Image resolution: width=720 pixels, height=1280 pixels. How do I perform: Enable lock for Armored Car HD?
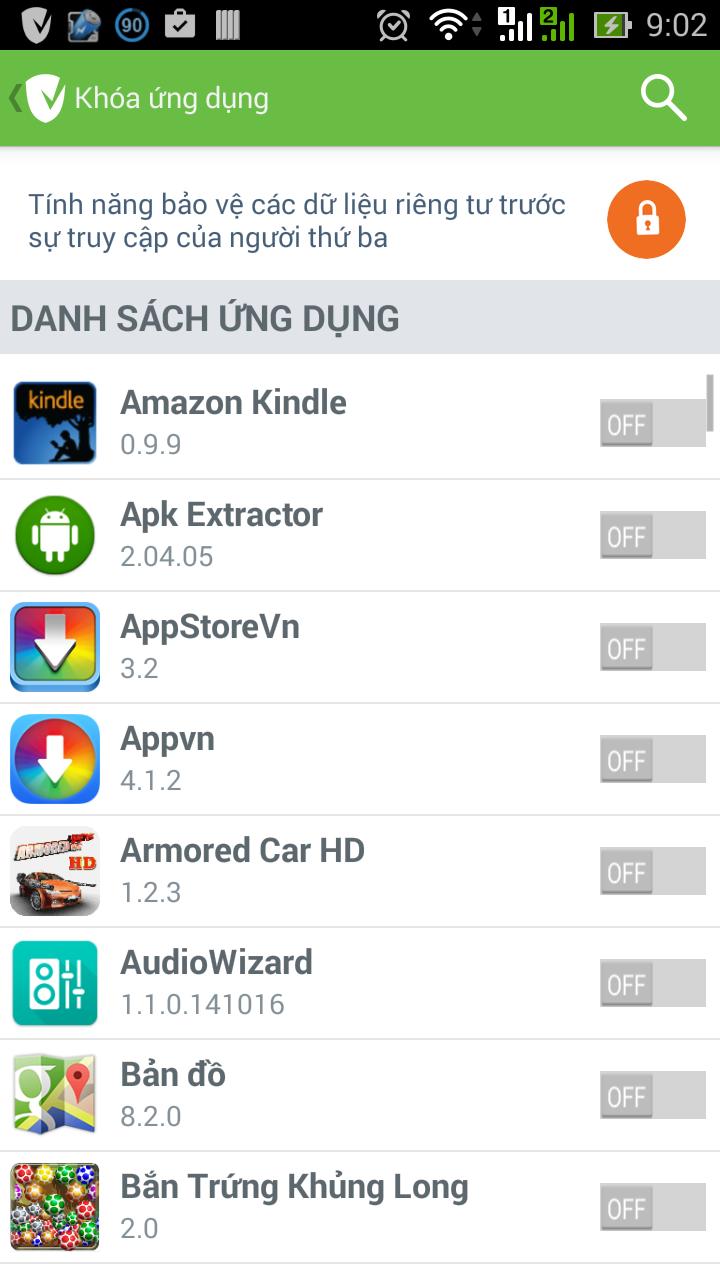click(x=652, y=872)
